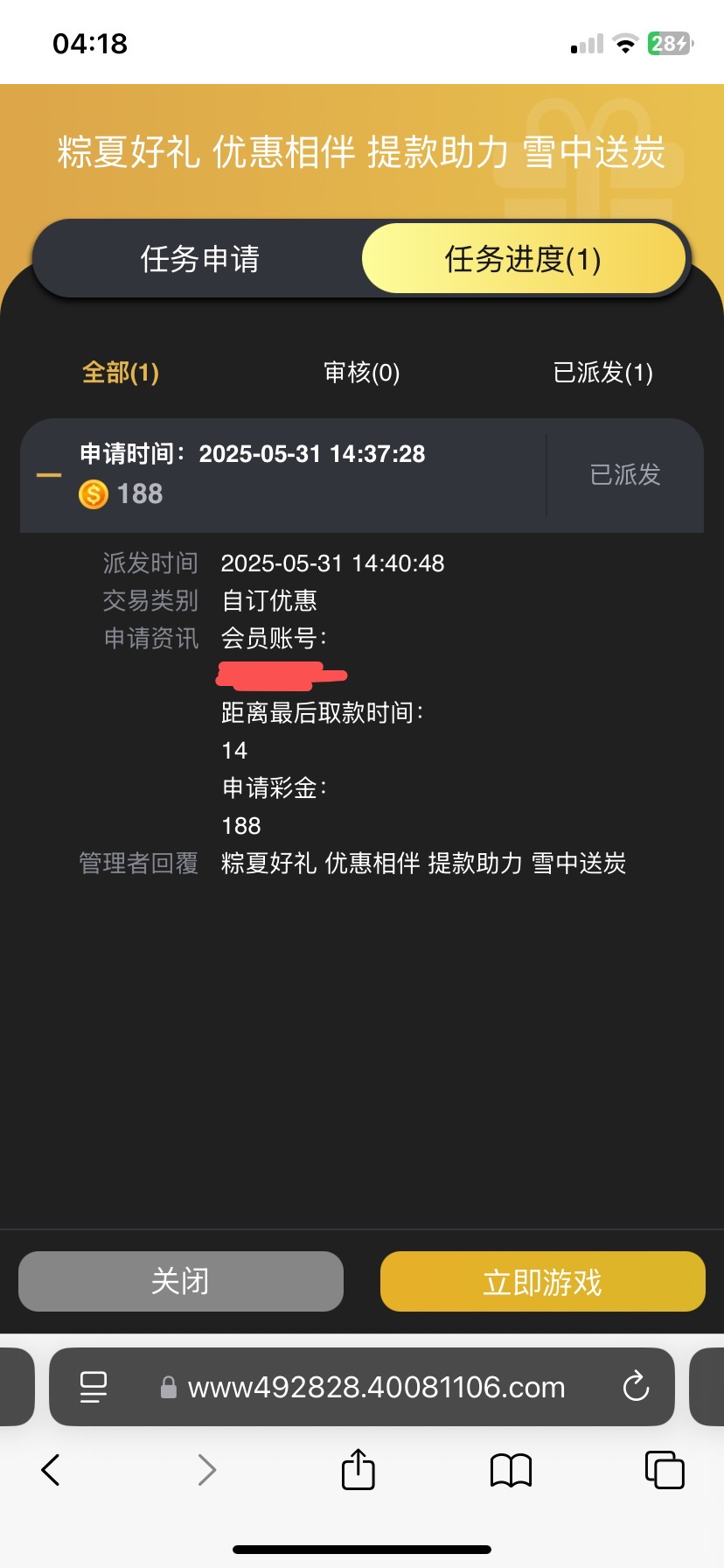Tap the website address bar

(376, 1387)
